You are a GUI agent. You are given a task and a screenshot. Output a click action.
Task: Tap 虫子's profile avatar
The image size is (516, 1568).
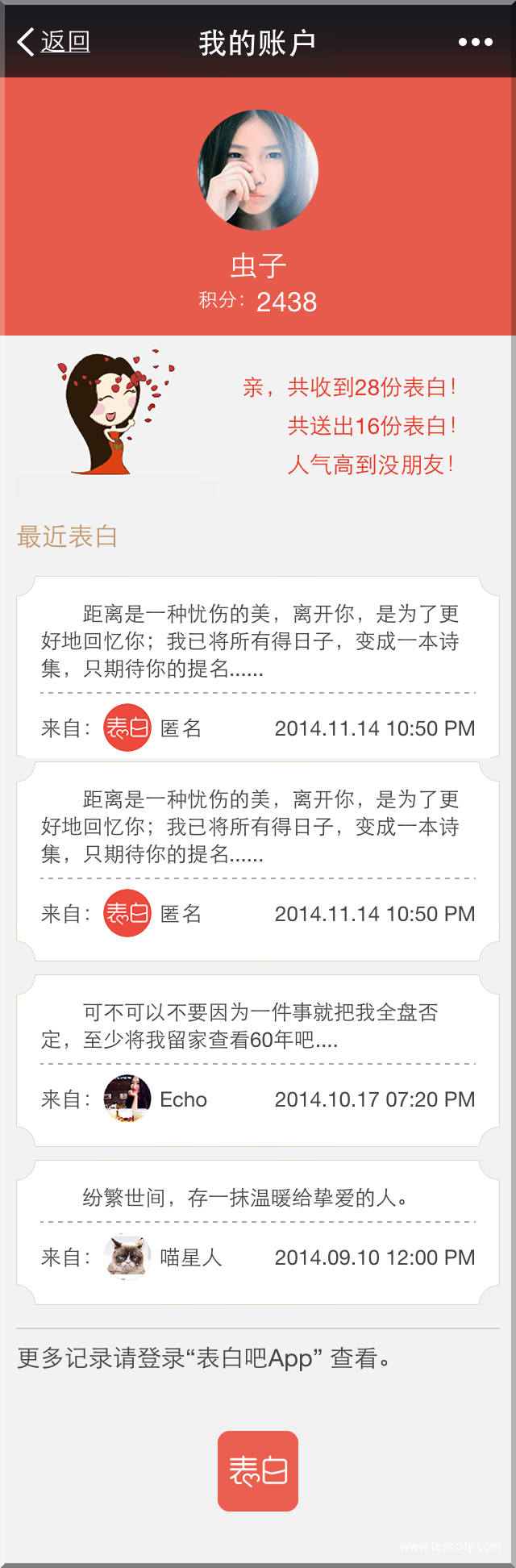click(258, 170)
